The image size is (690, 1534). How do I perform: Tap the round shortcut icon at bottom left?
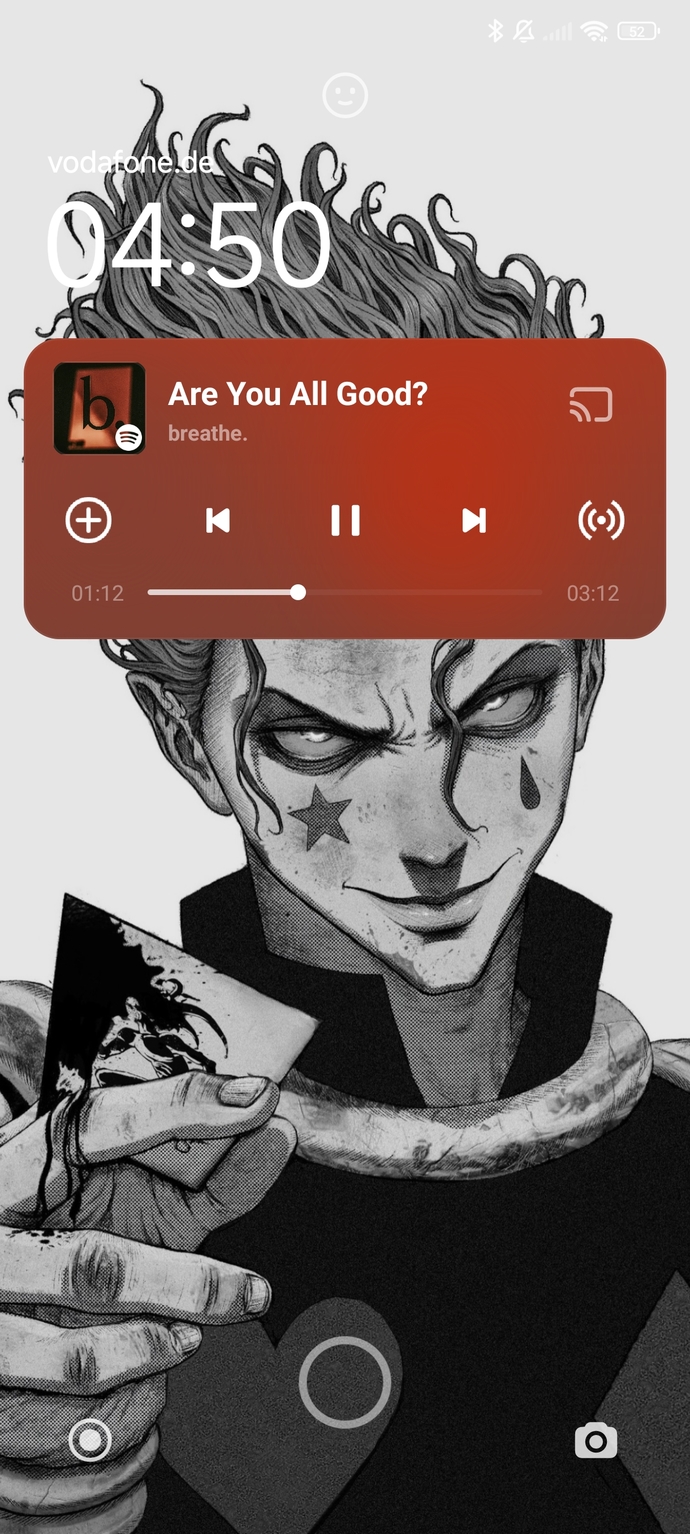point(90,1441)
